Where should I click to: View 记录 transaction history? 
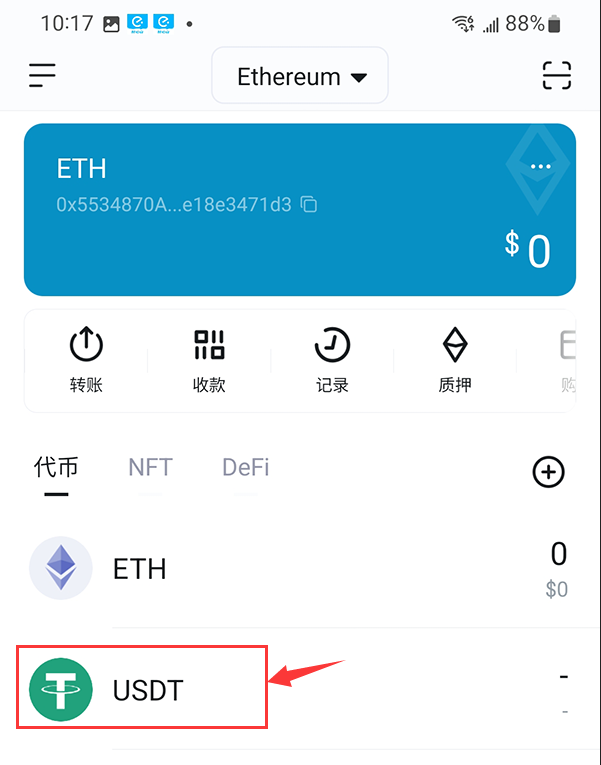(x=332, y=360)
